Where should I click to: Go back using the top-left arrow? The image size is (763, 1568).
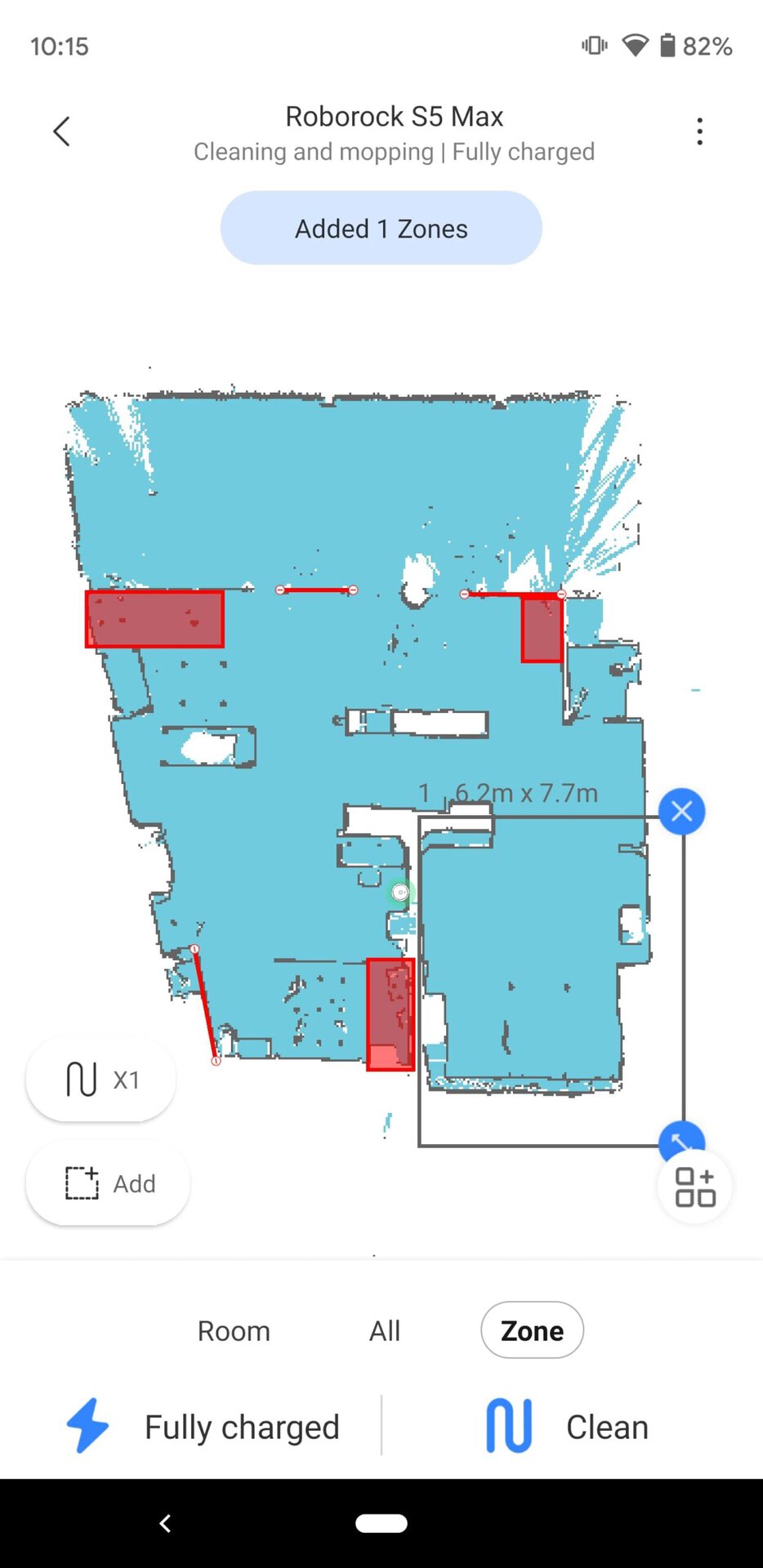point(61,131)
